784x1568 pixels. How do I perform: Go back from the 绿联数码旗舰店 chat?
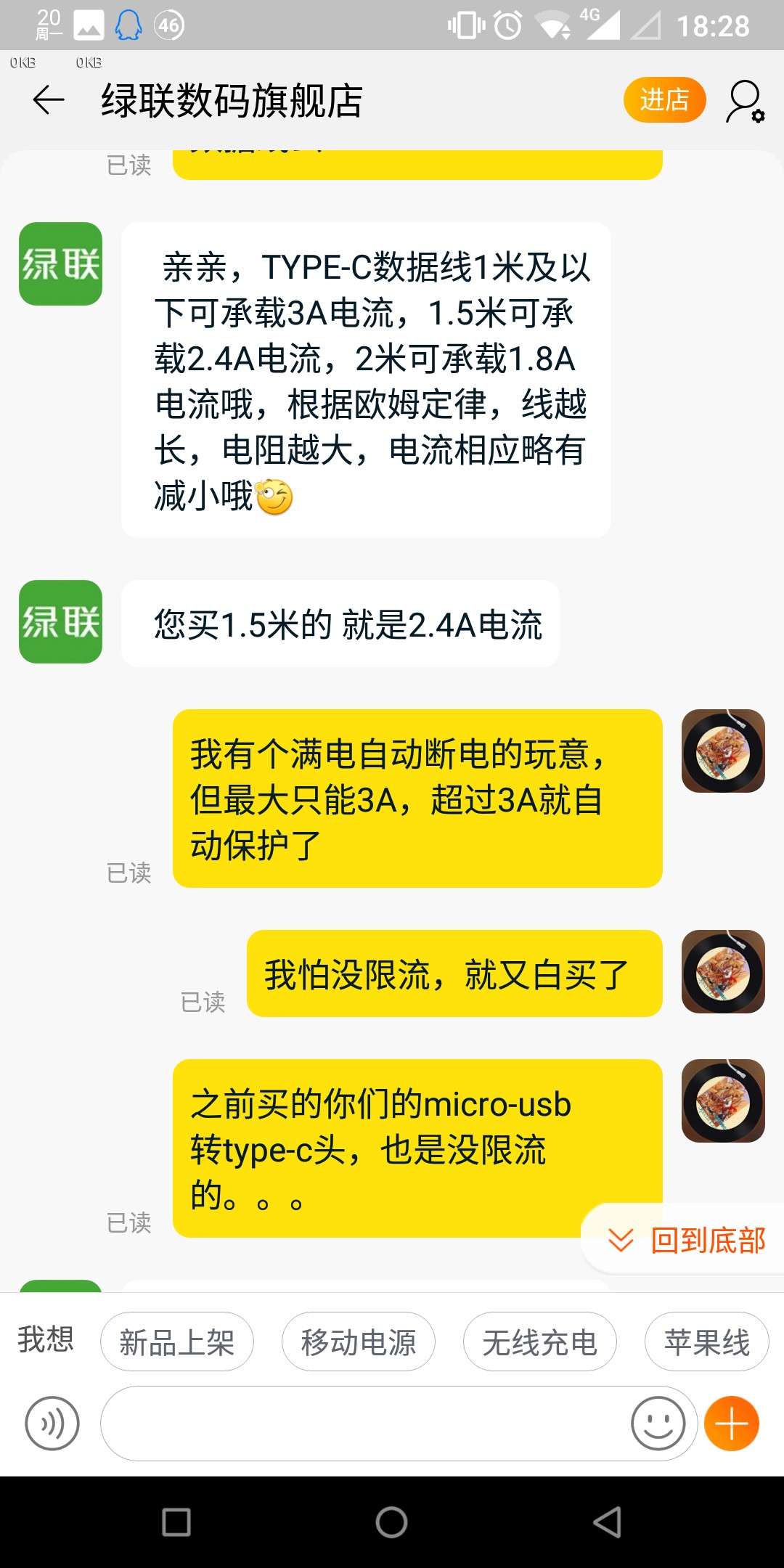49,99
